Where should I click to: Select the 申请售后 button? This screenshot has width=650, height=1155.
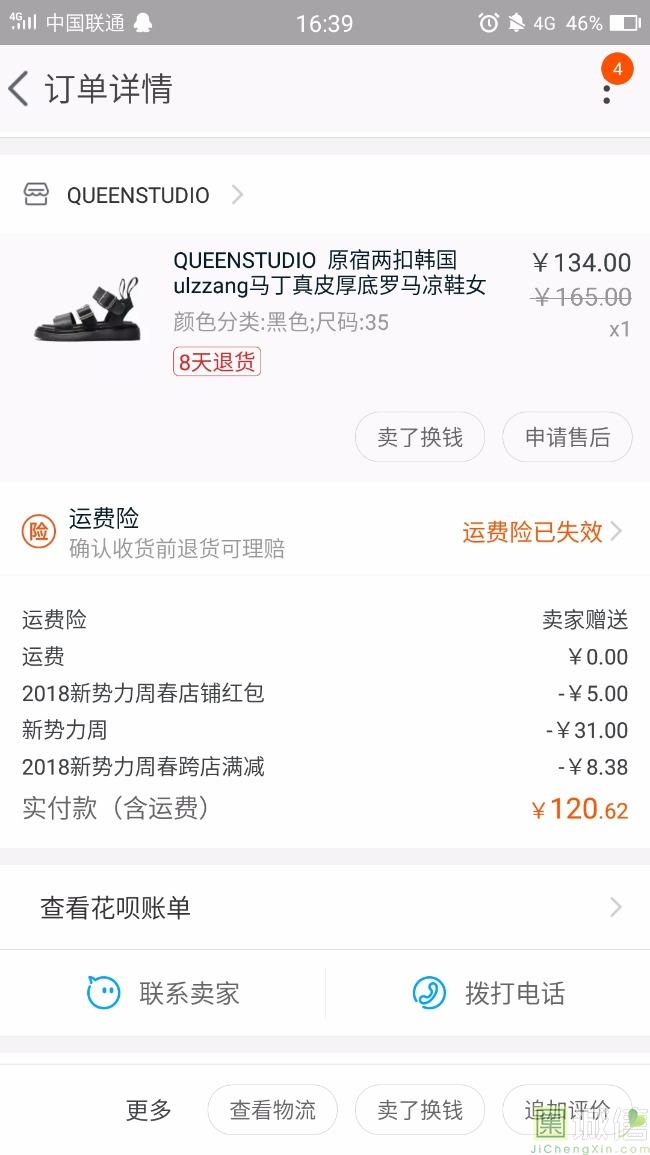[567, 438]
